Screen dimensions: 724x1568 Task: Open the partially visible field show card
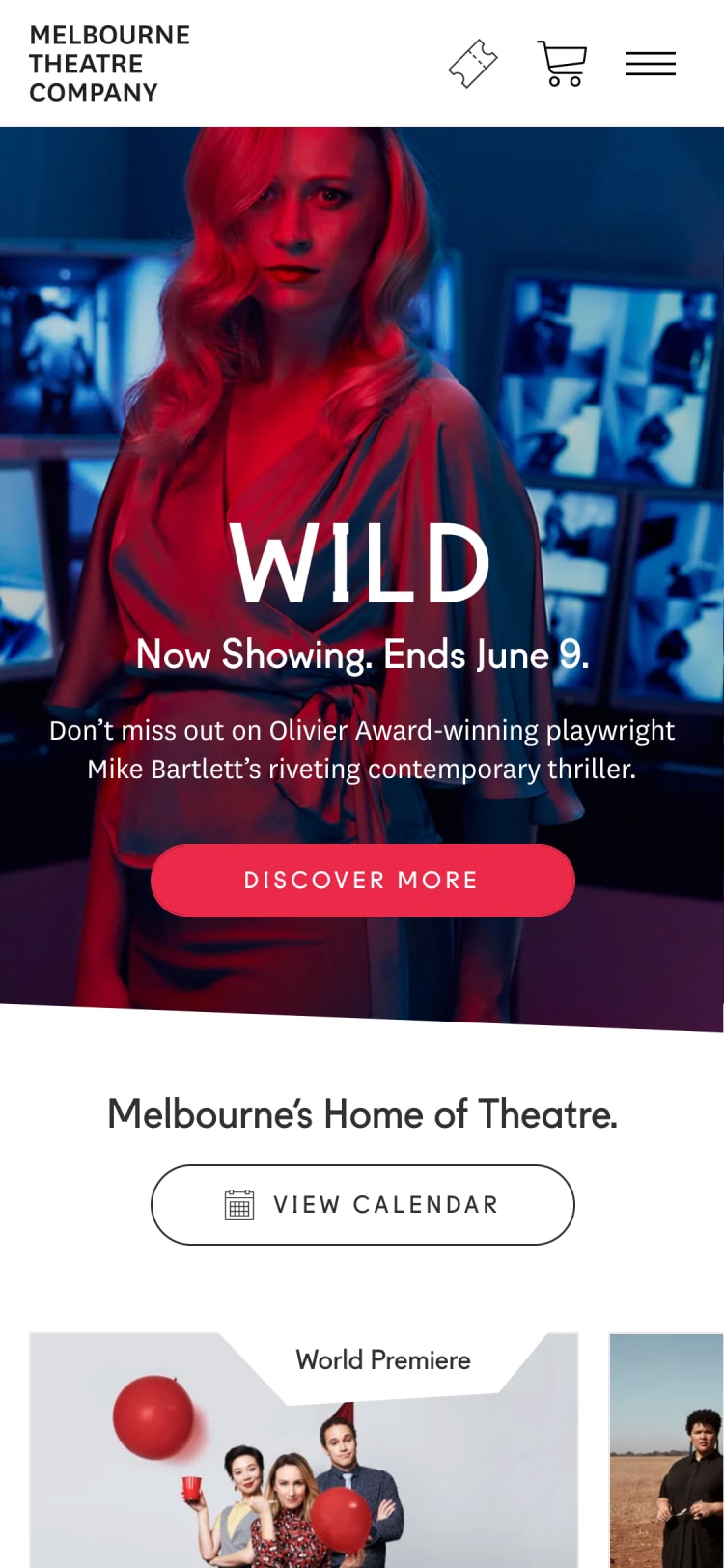point(668,1458)
